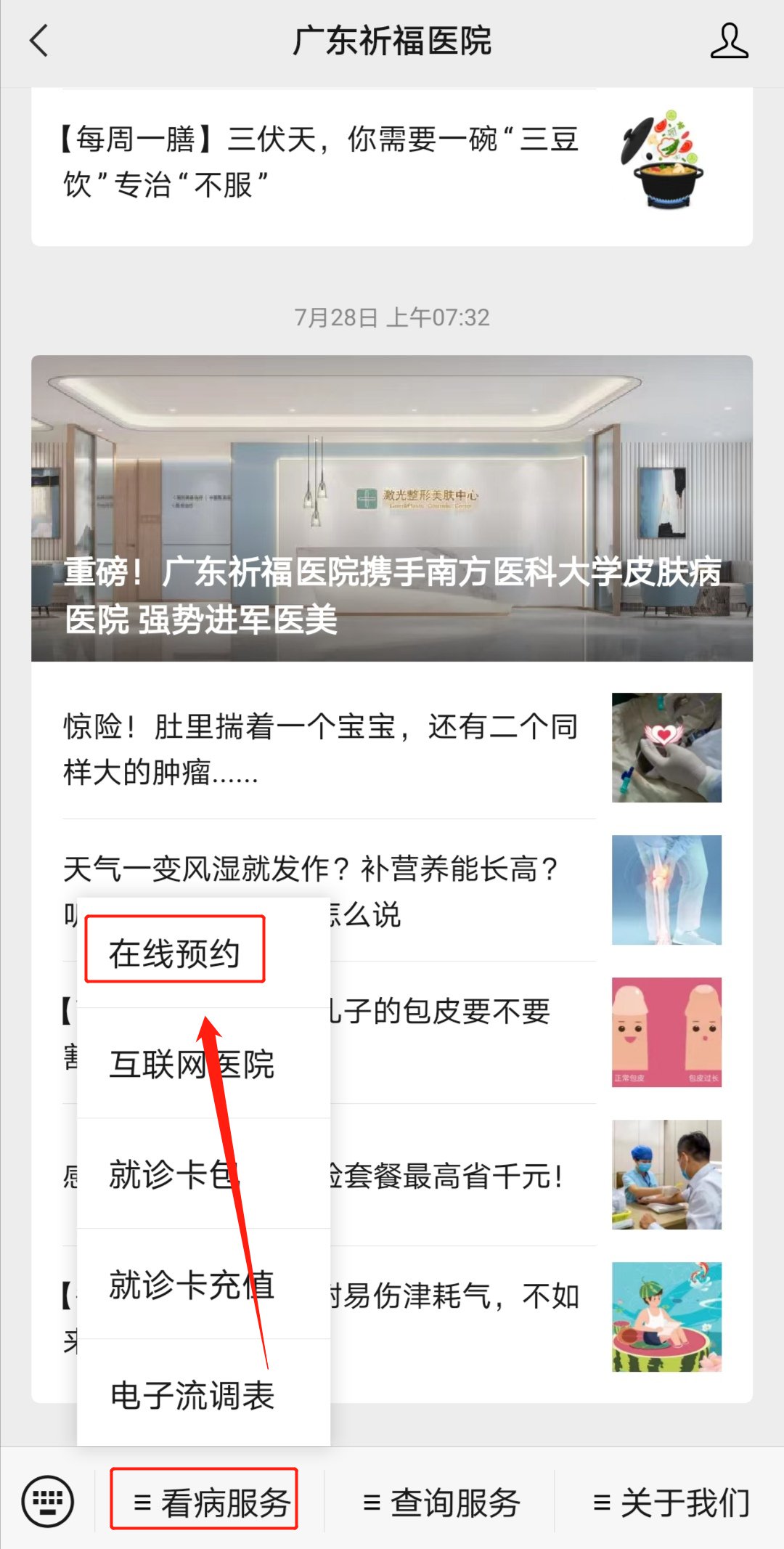The height and width of the screenshot is (1549, 784).
Task: Open 电子流调表 menu item
Action: pos(192,1395)
